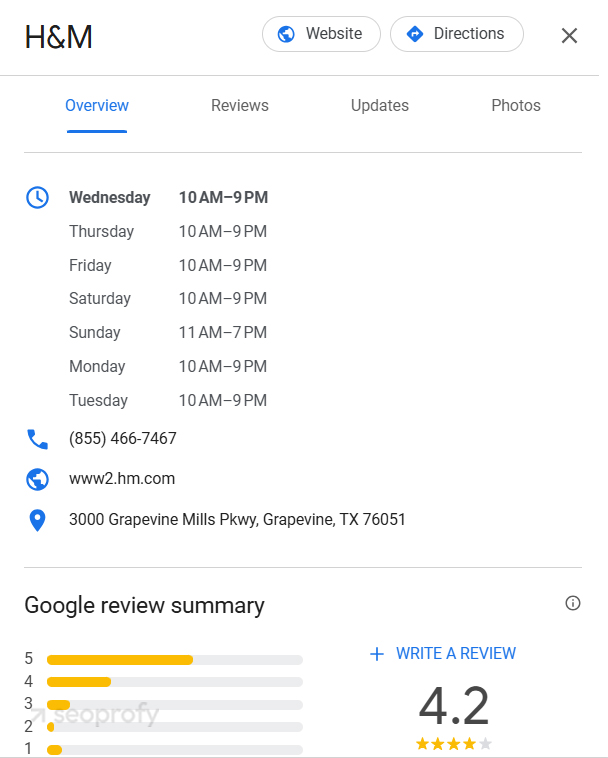The width and height of the screenshot is (608, 758).
Task: Switch to the Photos tab
Action: click(x=516, y=106)
